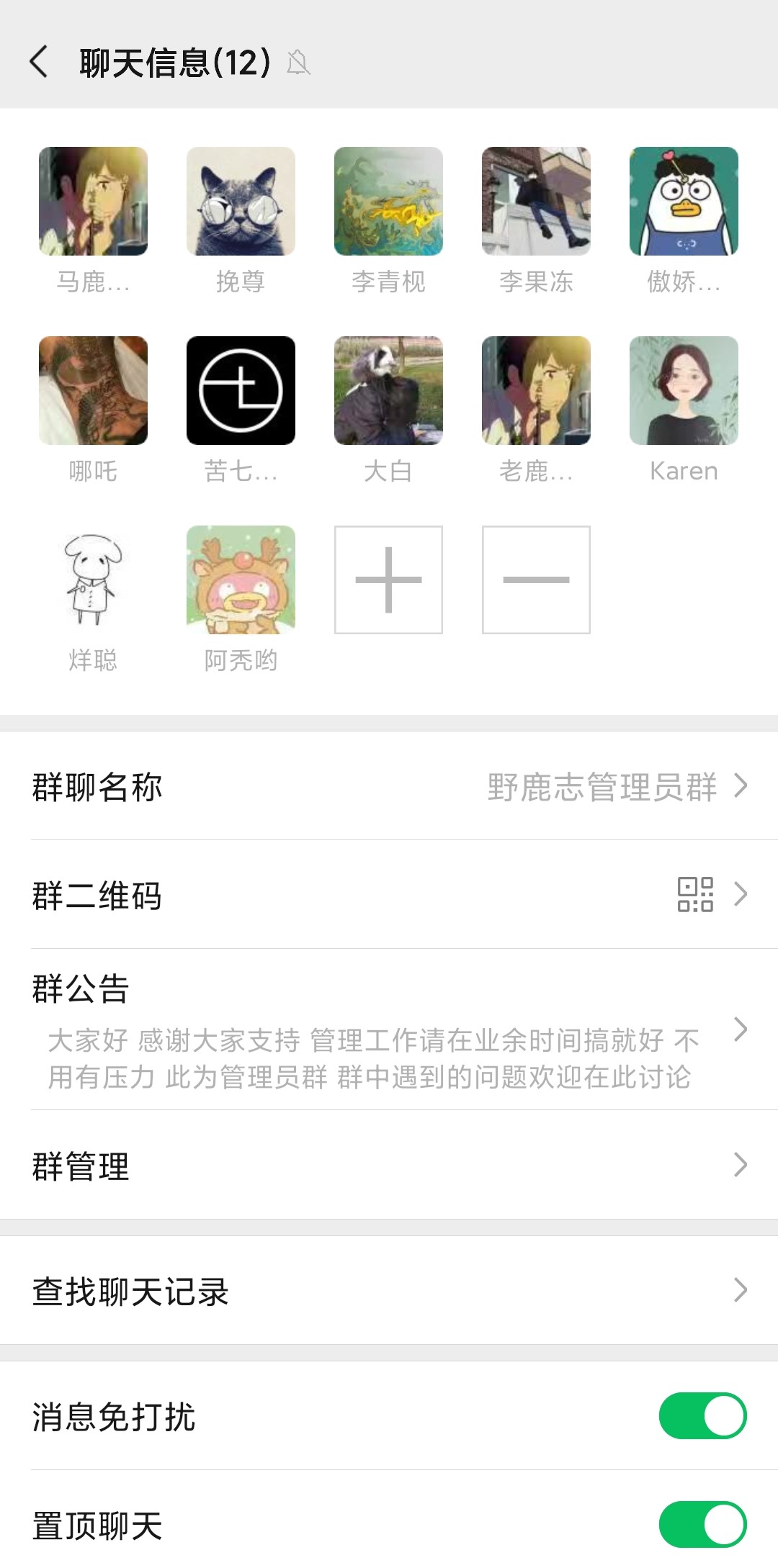Image resolution: width=778 pixels, height=1568 pixels.
Task: Open the 群聊名称 row
Action: (x=389, y=786)
